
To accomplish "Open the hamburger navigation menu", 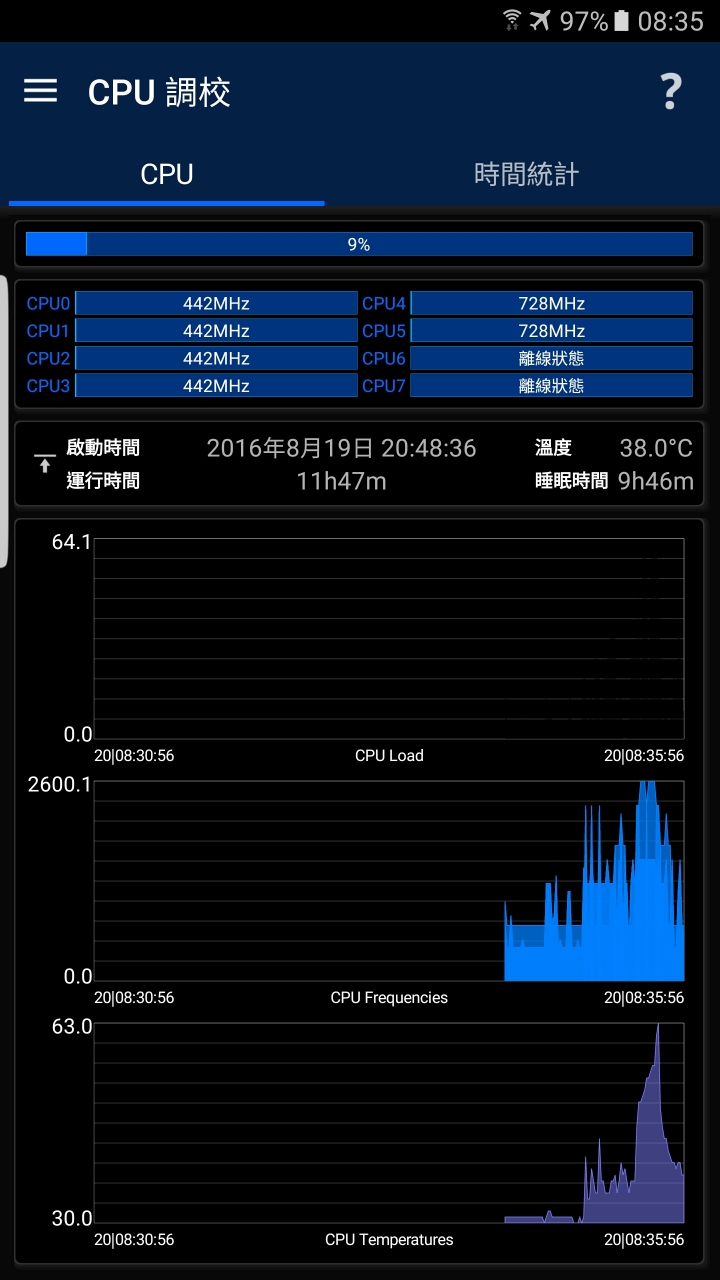I will pos(40,91).
